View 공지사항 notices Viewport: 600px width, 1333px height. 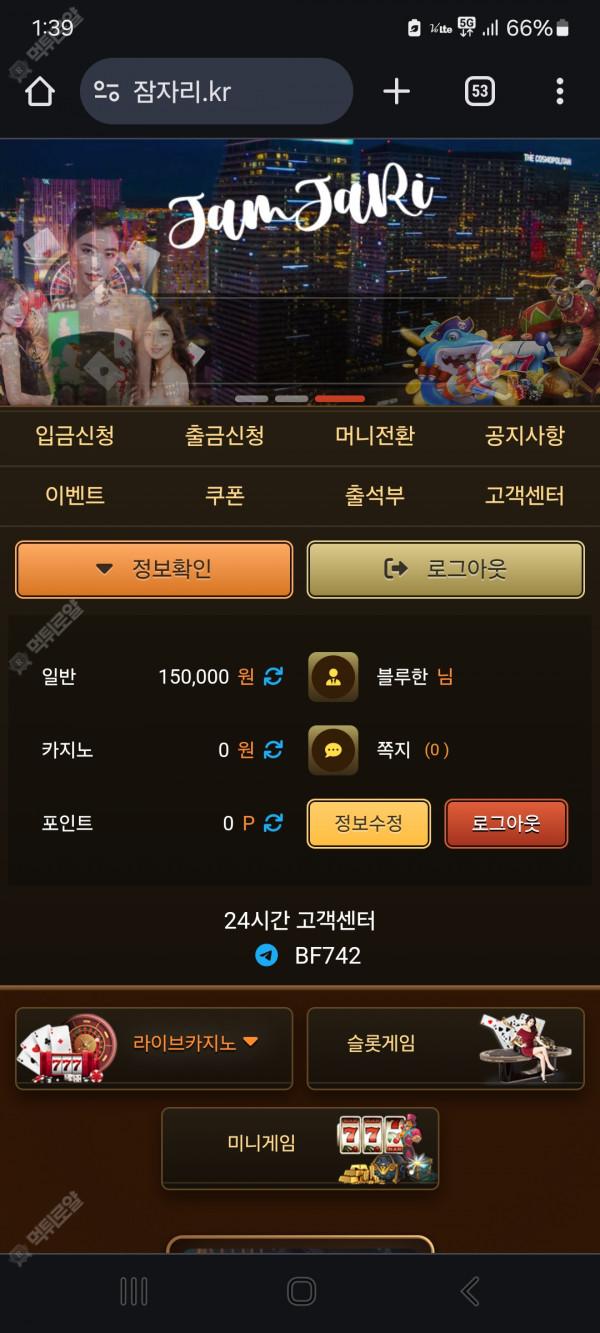coord(525,436)
